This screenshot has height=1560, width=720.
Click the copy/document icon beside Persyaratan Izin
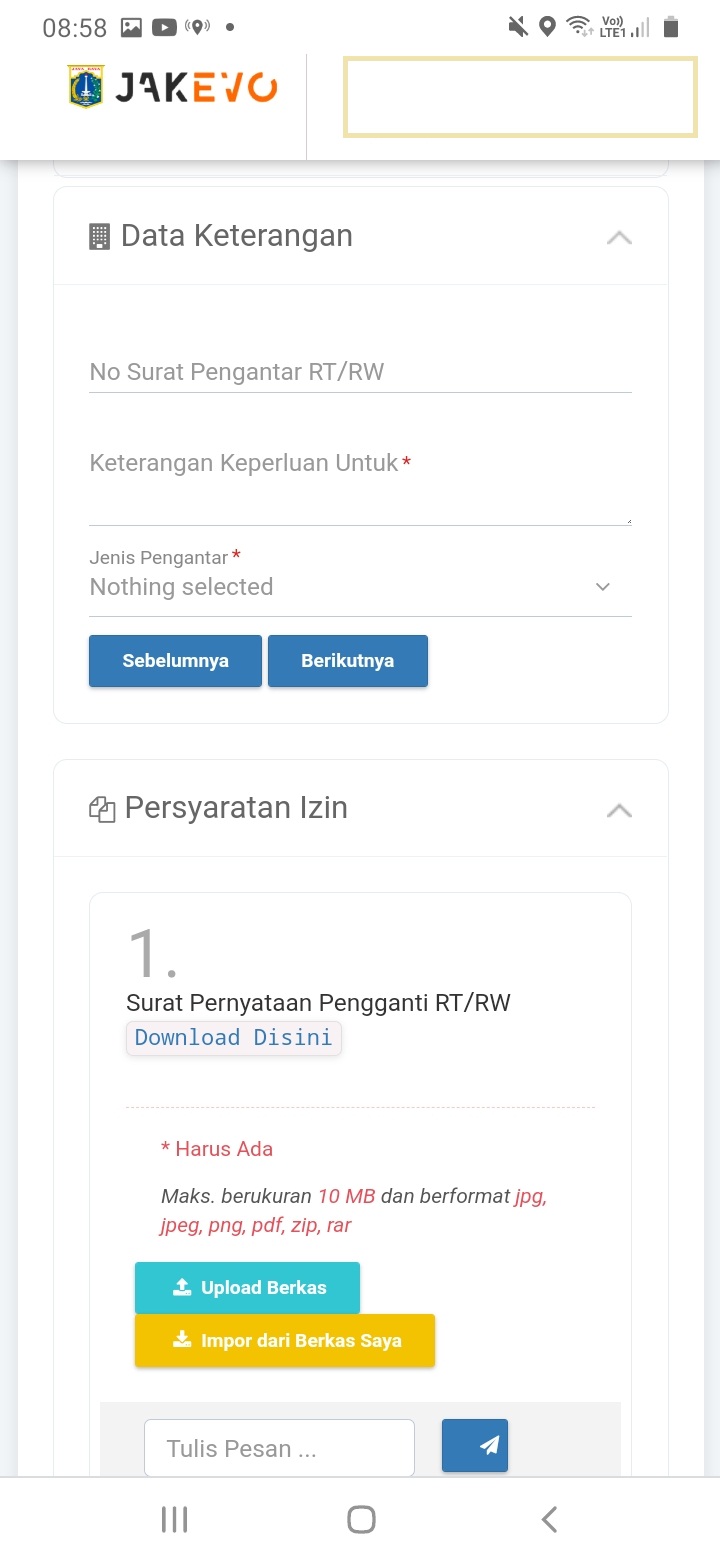pyautogui.click(x=100, y=808)
